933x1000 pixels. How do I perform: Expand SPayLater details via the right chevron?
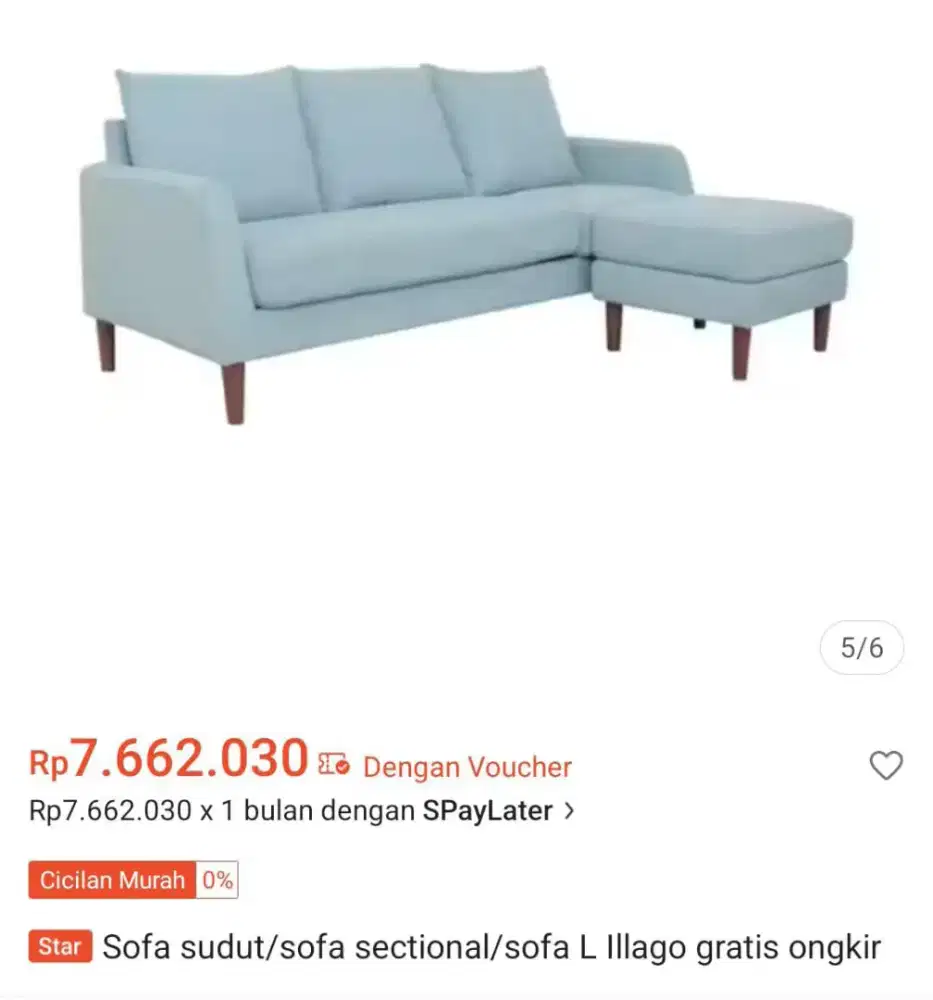point(569,812)
